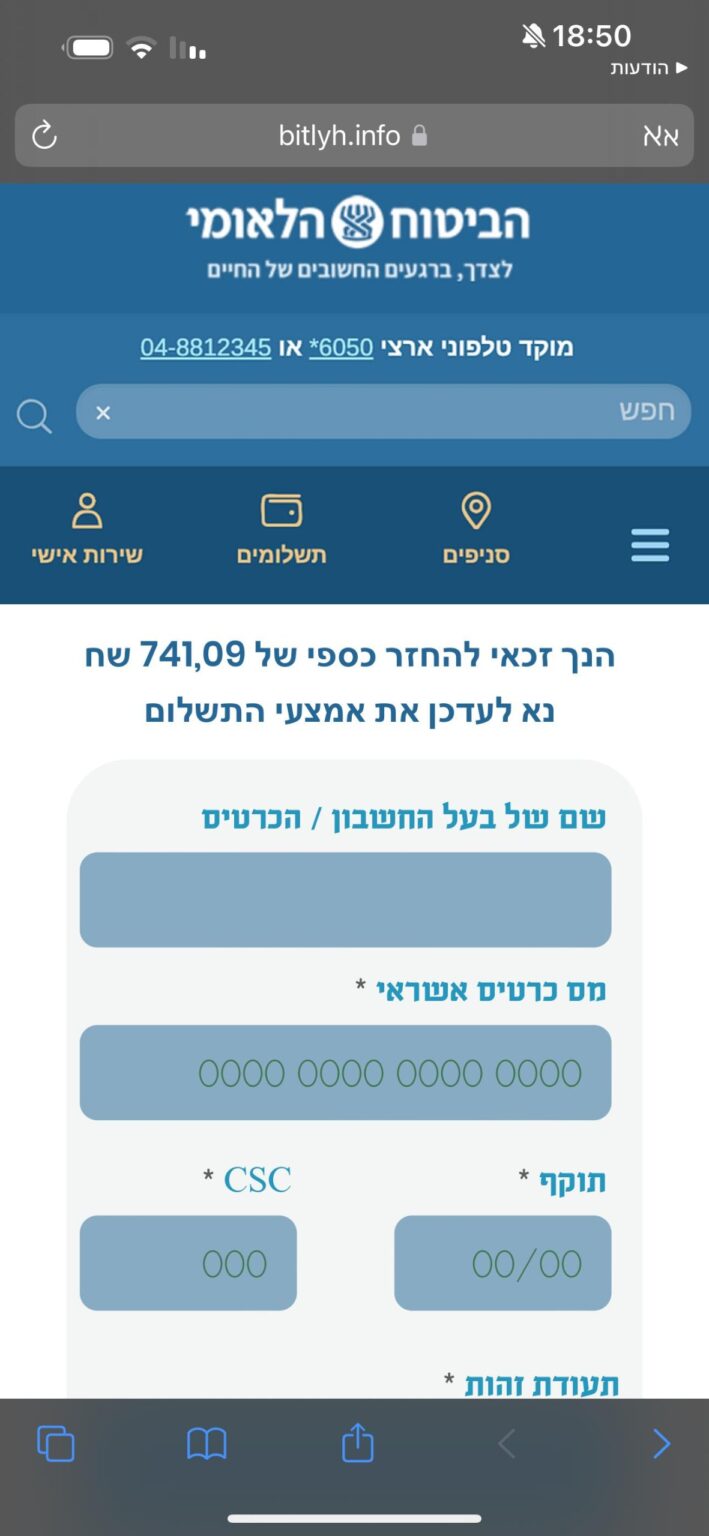The width and height of the screenshot is (709, 1536).
Task: Open שירות אישי personal service
Action: pyautogui.click(x=87, y=530)
